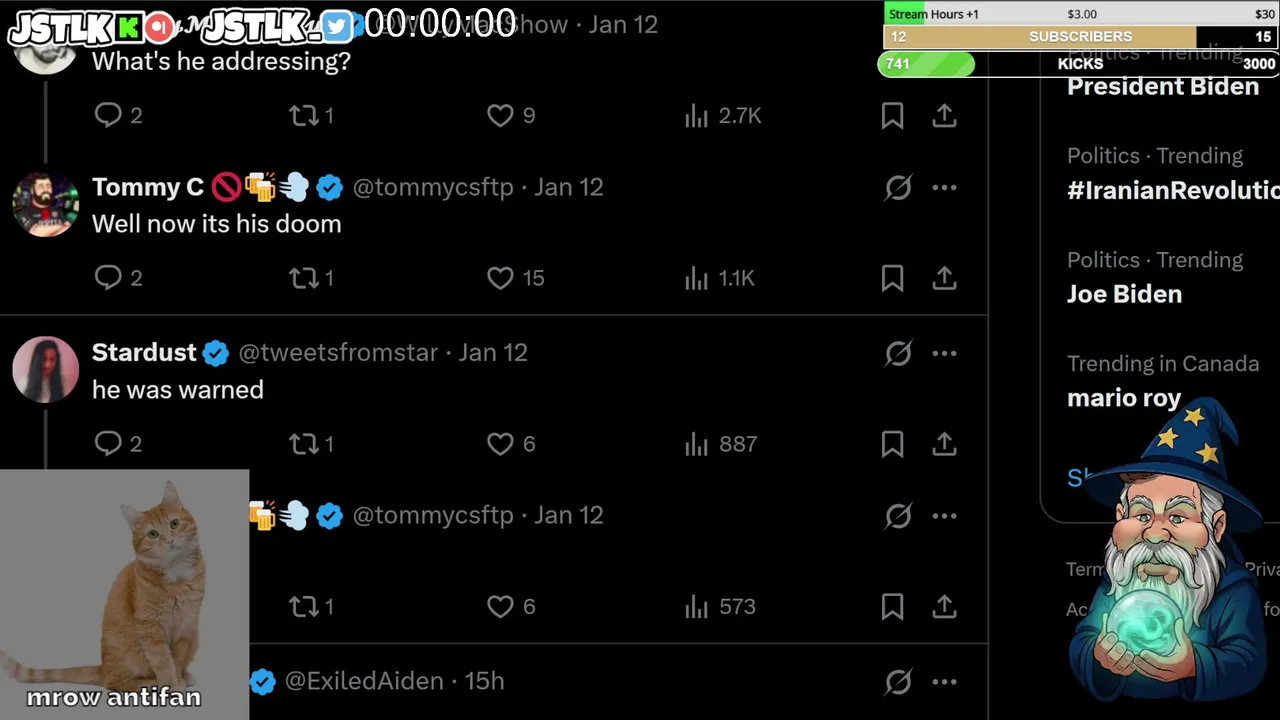Bookmark the post with 573 views
The image size is (1280, 720).
tap(892, 606)
